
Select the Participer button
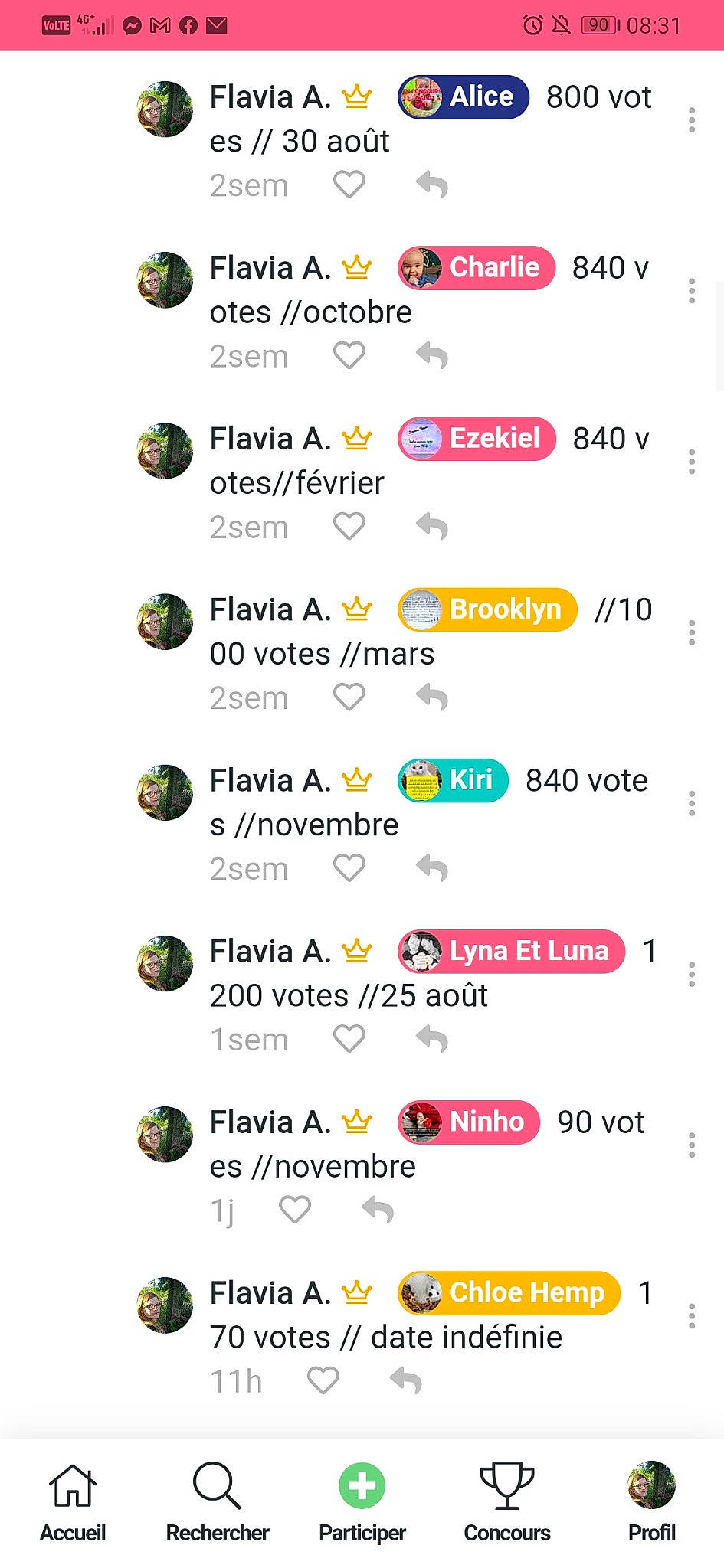tap(362, 1502)
